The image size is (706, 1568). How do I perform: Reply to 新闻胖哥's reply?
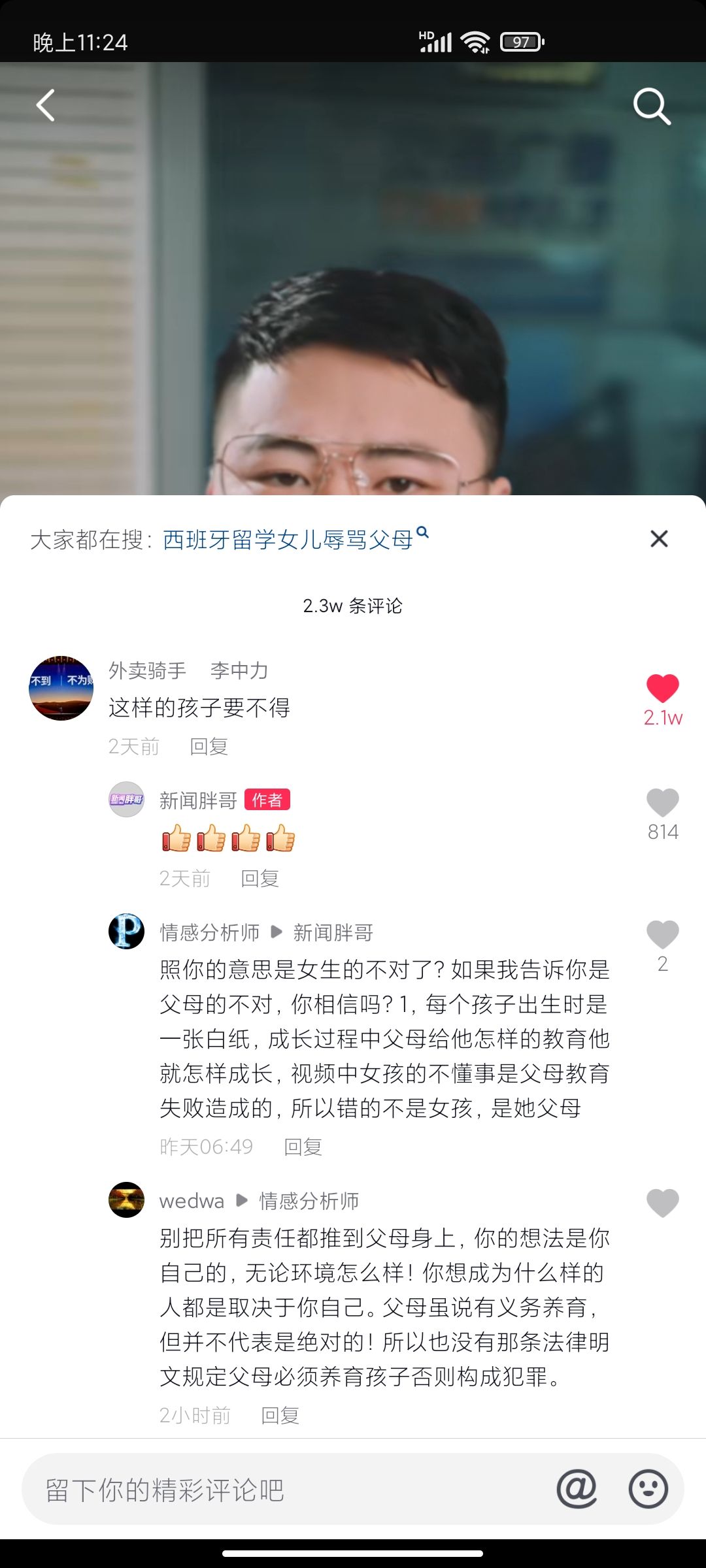[259, 877]
